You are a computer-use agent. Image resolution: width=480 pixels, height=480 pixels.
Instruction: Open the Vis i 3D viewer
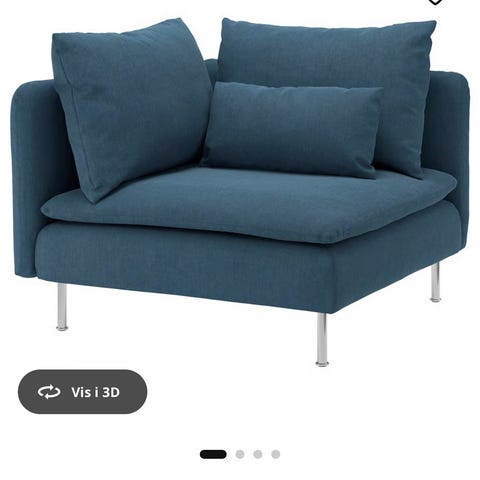(82, 392)
